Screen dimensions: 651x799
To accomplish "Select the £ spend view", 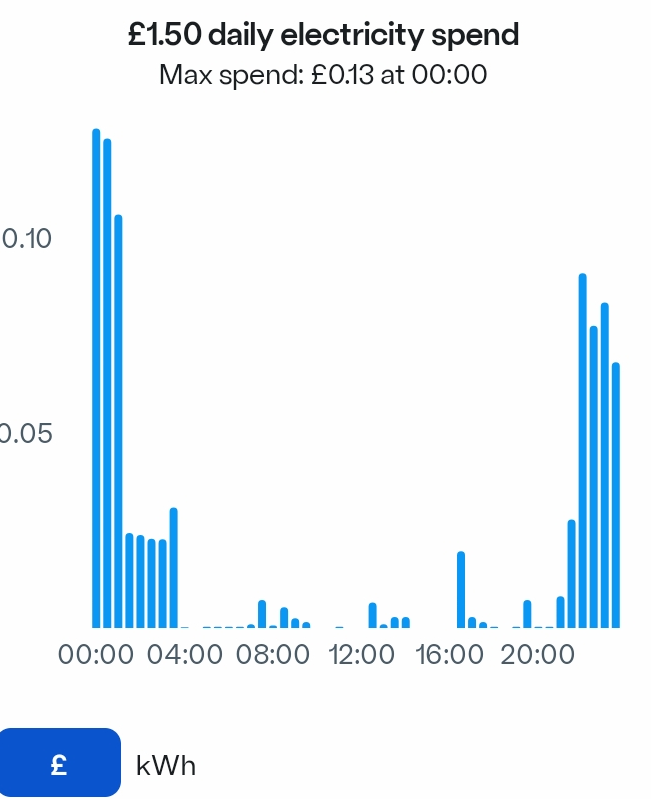I will click(x=59, y=764).
